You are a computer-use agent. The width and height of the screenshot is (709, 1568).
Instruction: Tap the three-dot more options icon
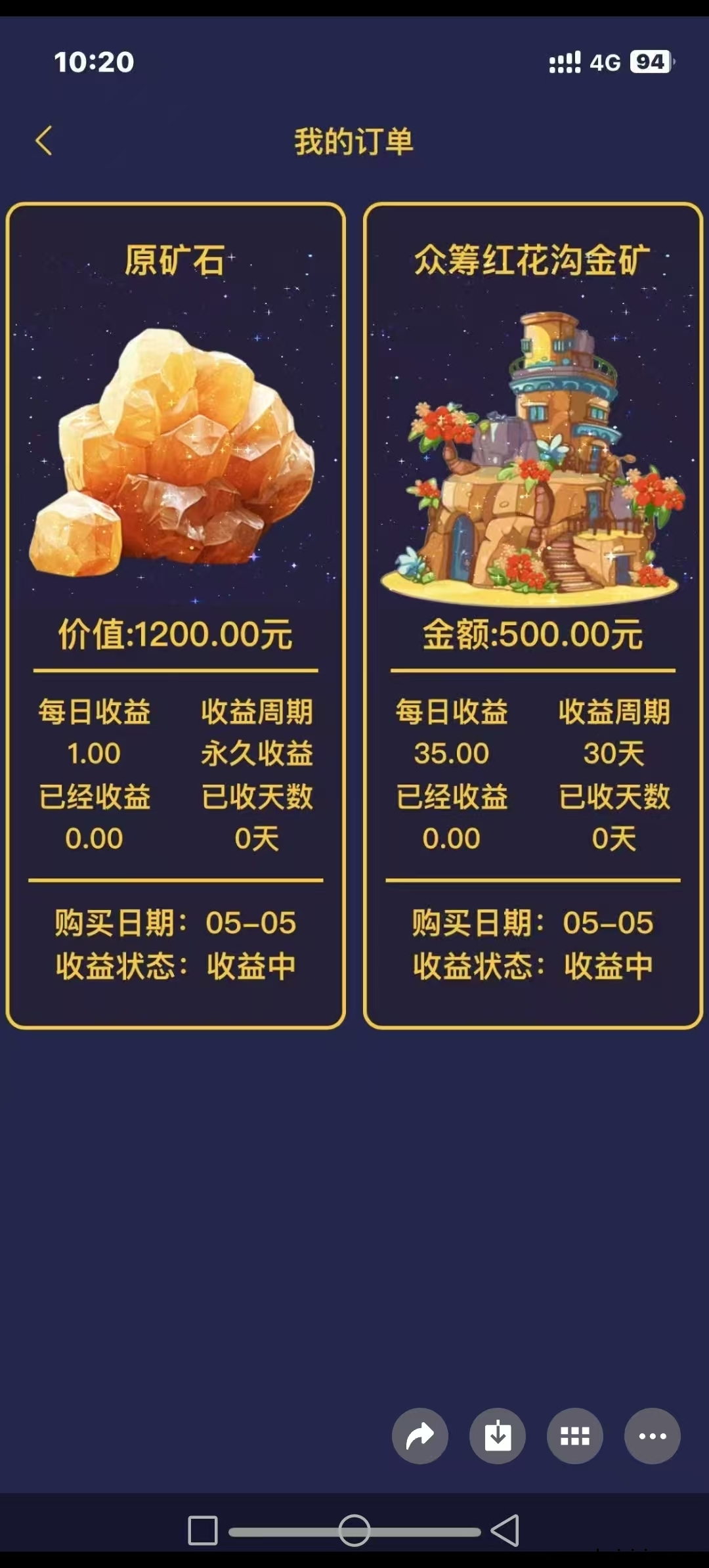pyautogui.click(x=653, y=1437)
